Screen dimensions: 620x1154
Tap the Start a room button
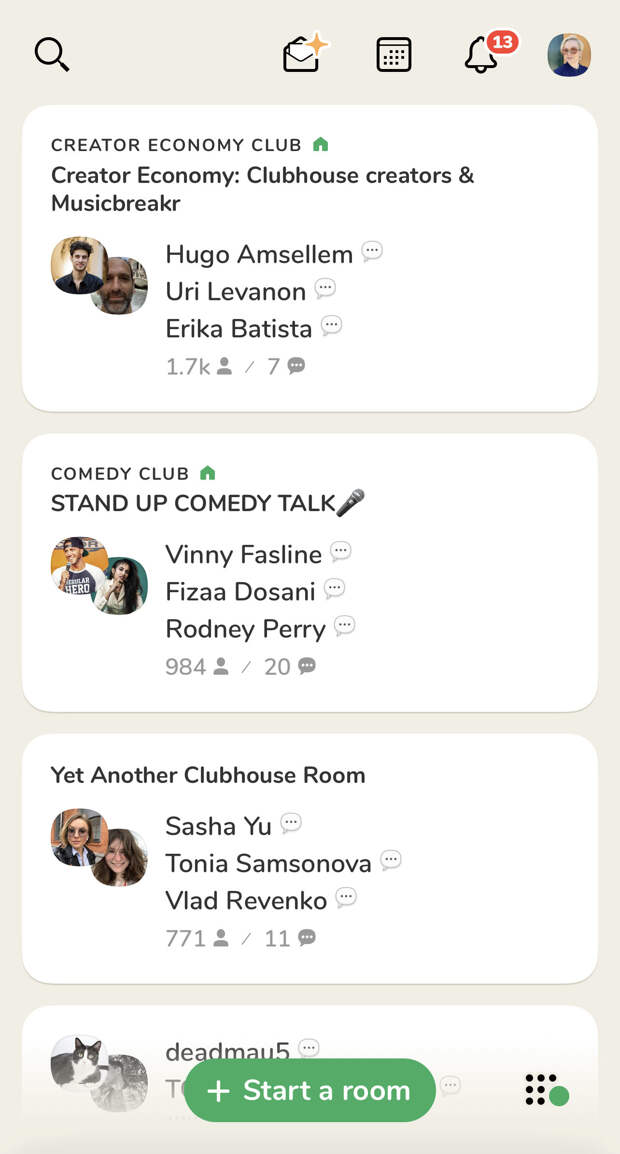point(310,1090)
